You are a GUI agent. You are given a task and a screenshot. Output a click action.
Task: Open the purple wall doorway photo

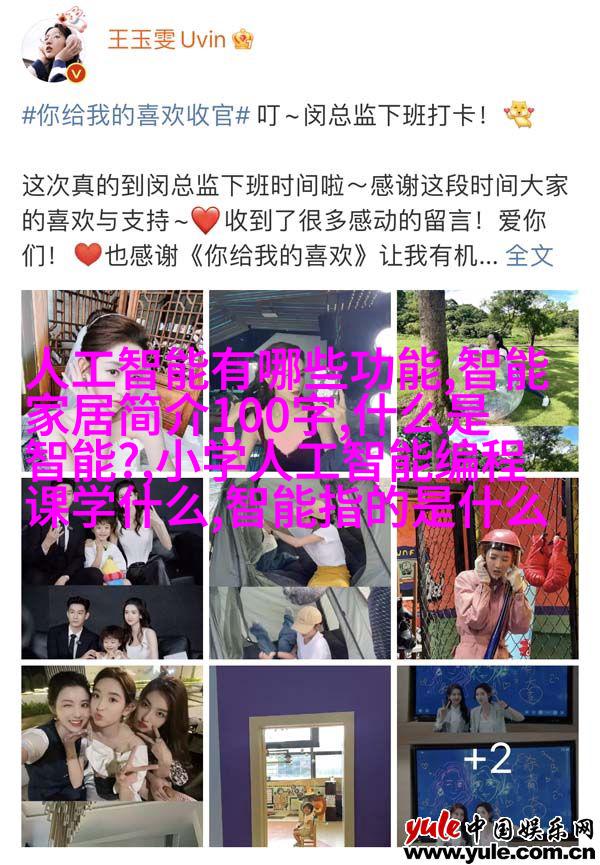coord(299,755)
